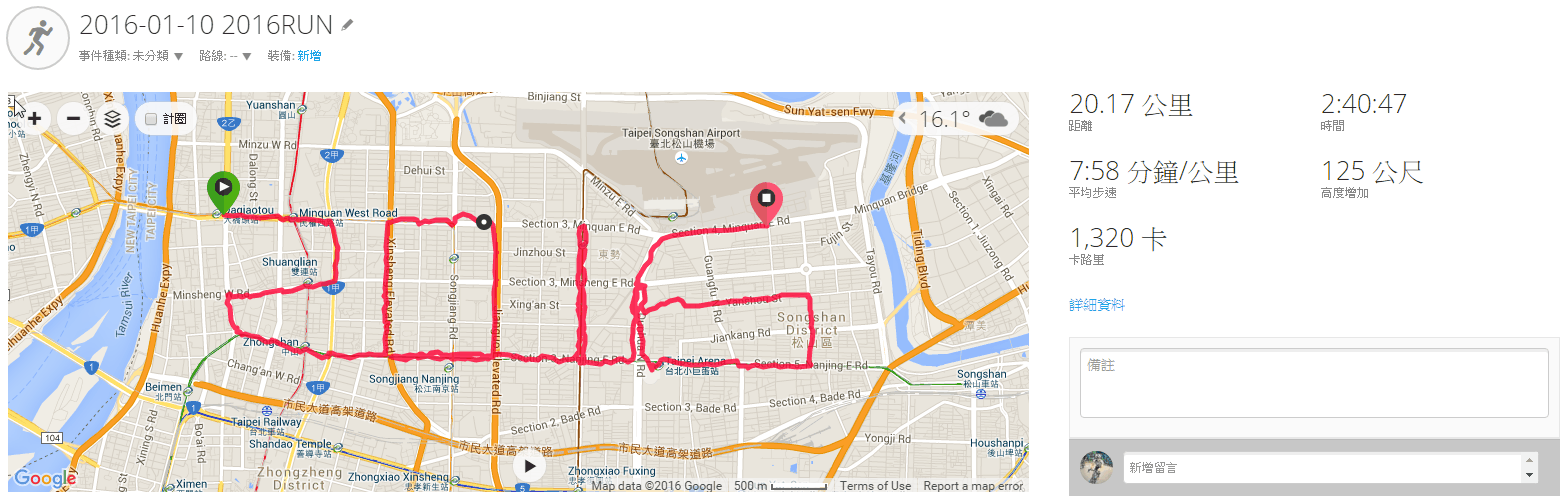The height and width of the screenshot is (501, 1565).
Task: Tap the 新增留言 comment box
Action: click(x=1320, y=467)
